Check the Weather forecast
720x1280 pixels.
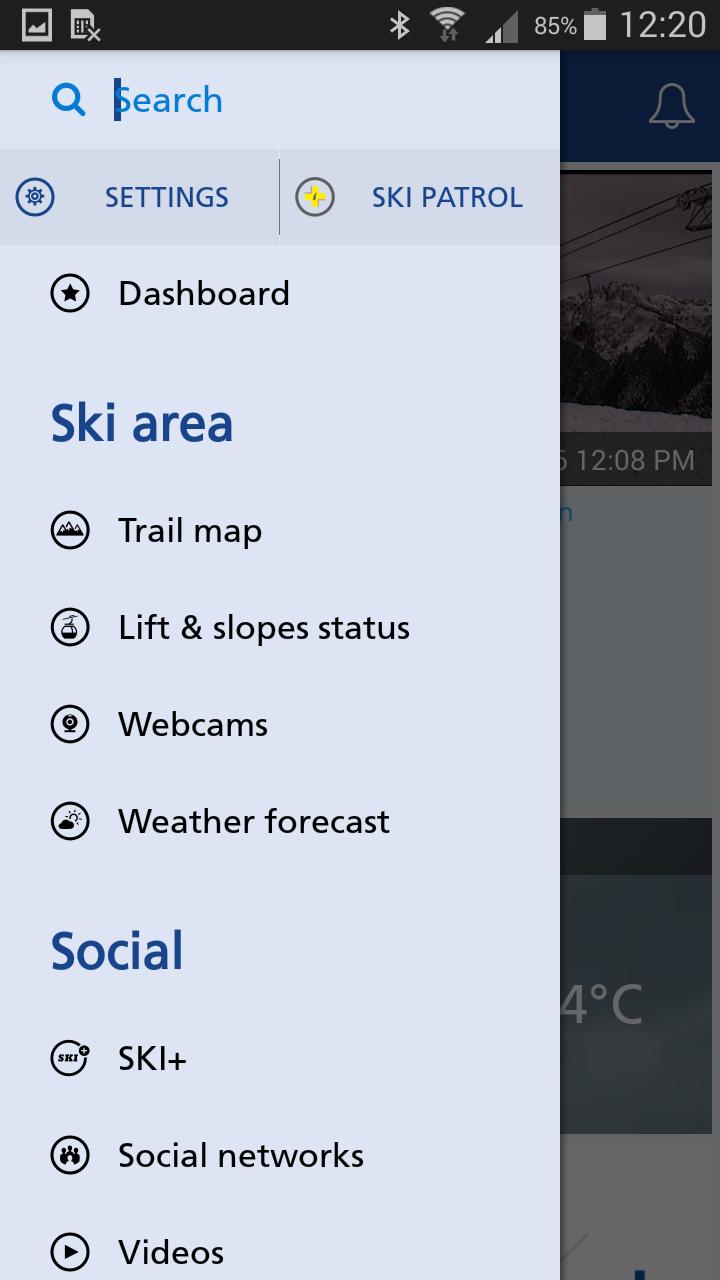pos(253,822)
